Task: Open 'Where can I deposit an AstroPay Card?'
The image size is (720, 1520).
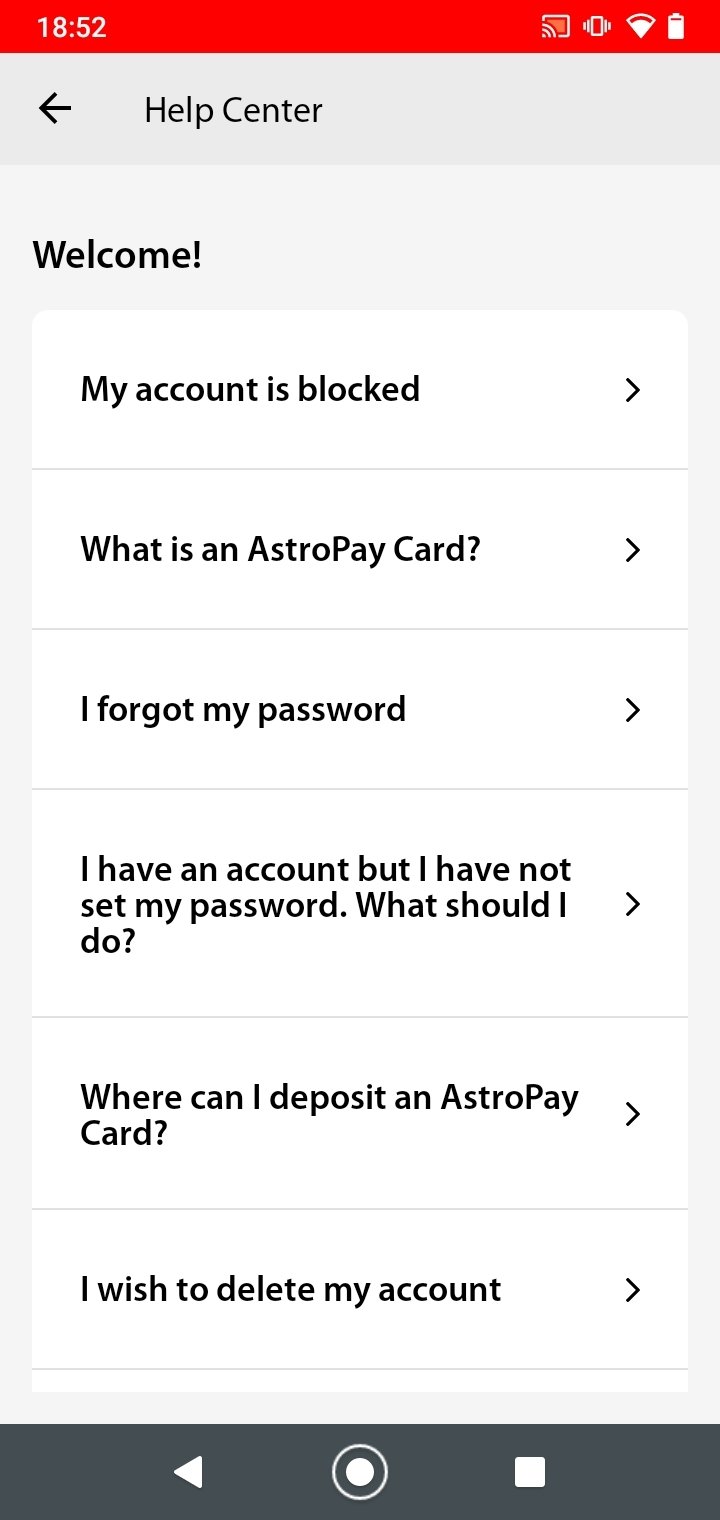Action: click(x=360, y=1114)
